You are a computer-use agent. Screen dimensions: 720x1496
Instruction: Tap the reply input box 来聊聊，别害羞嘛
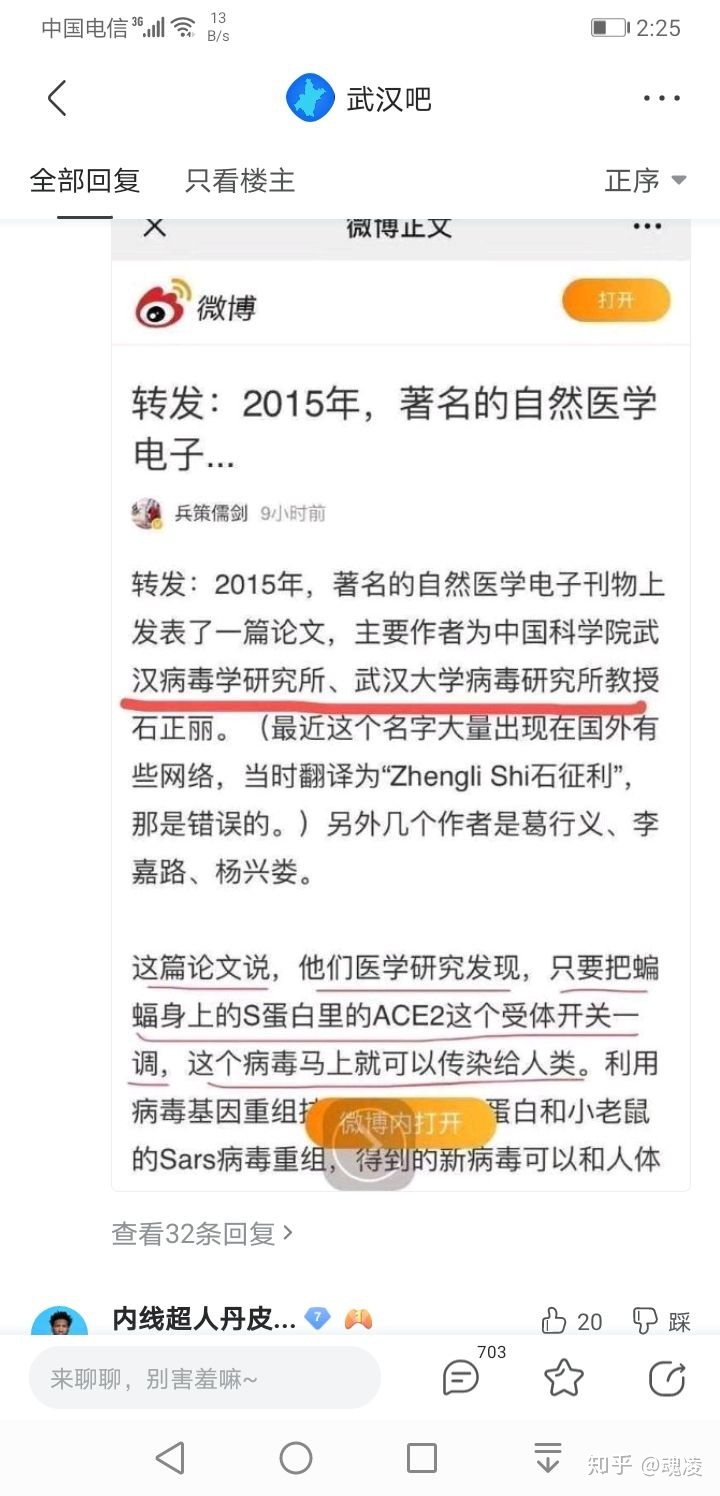point(205,1379)
